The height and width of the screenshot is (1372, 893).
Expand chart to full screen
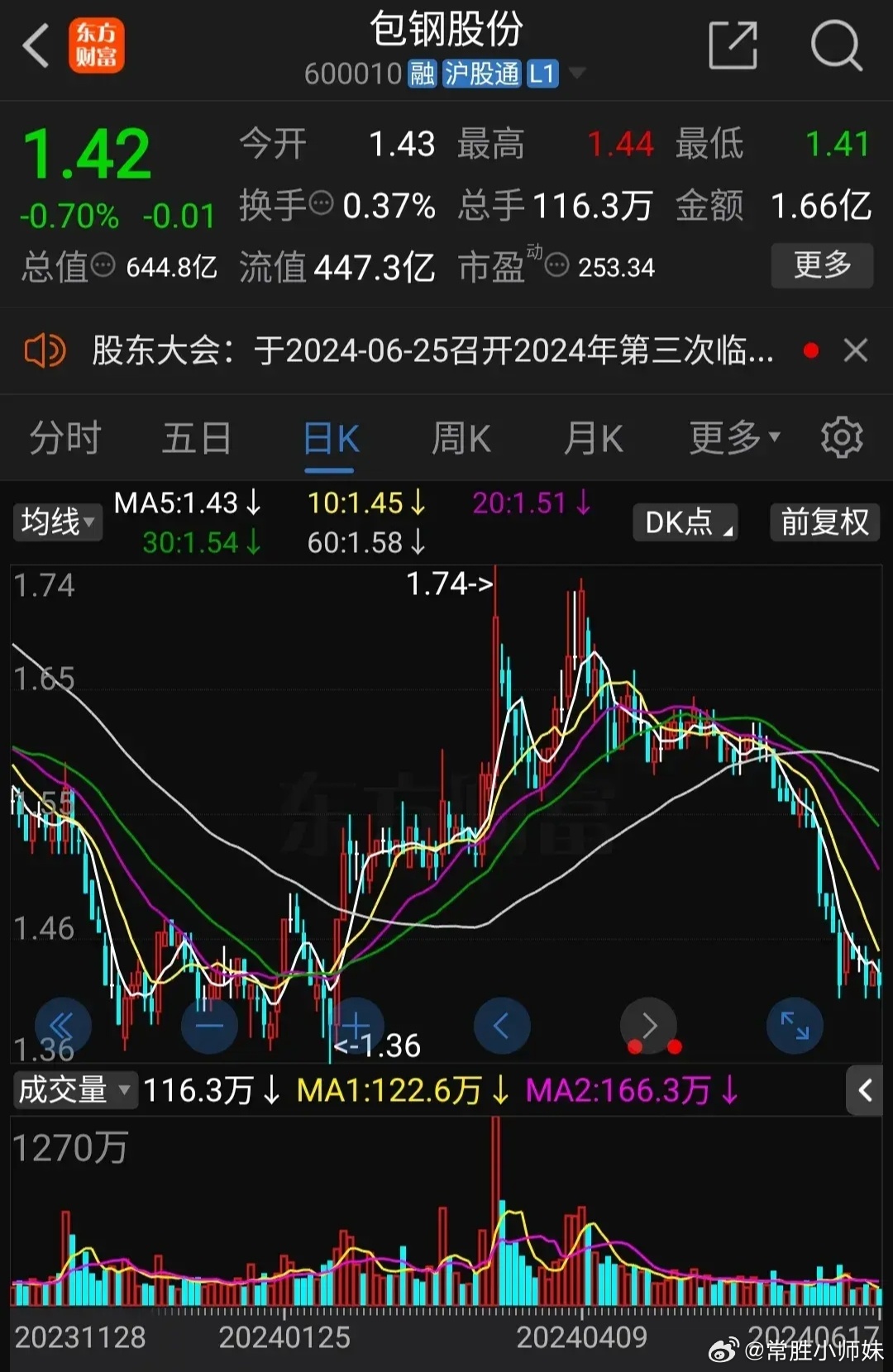tap(795, 1027)
